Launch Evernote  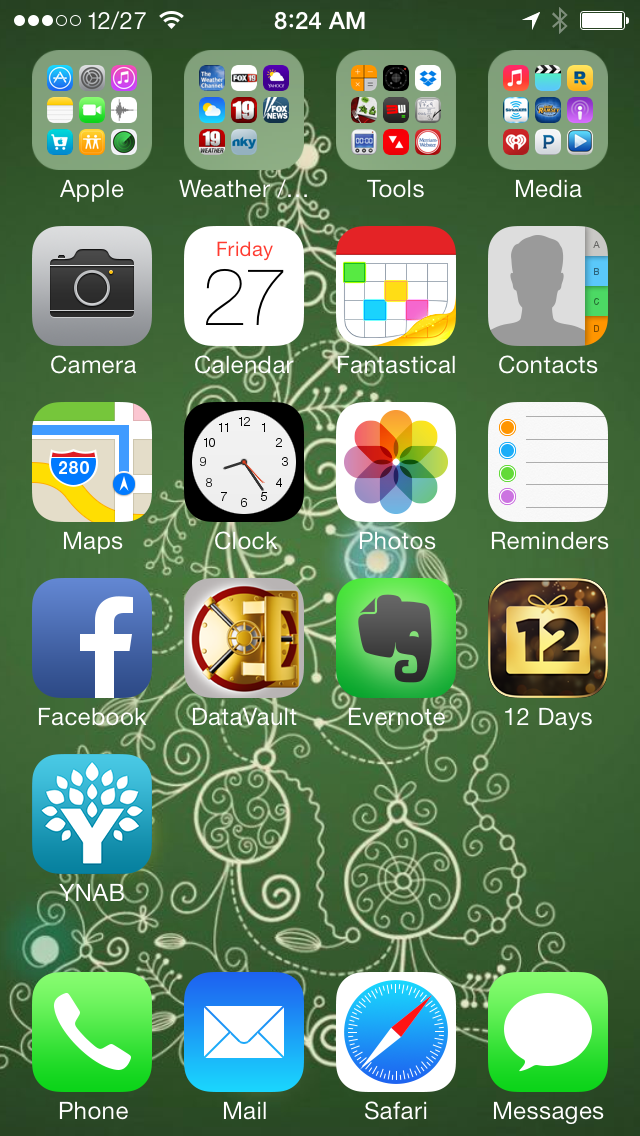pos(396,638)
